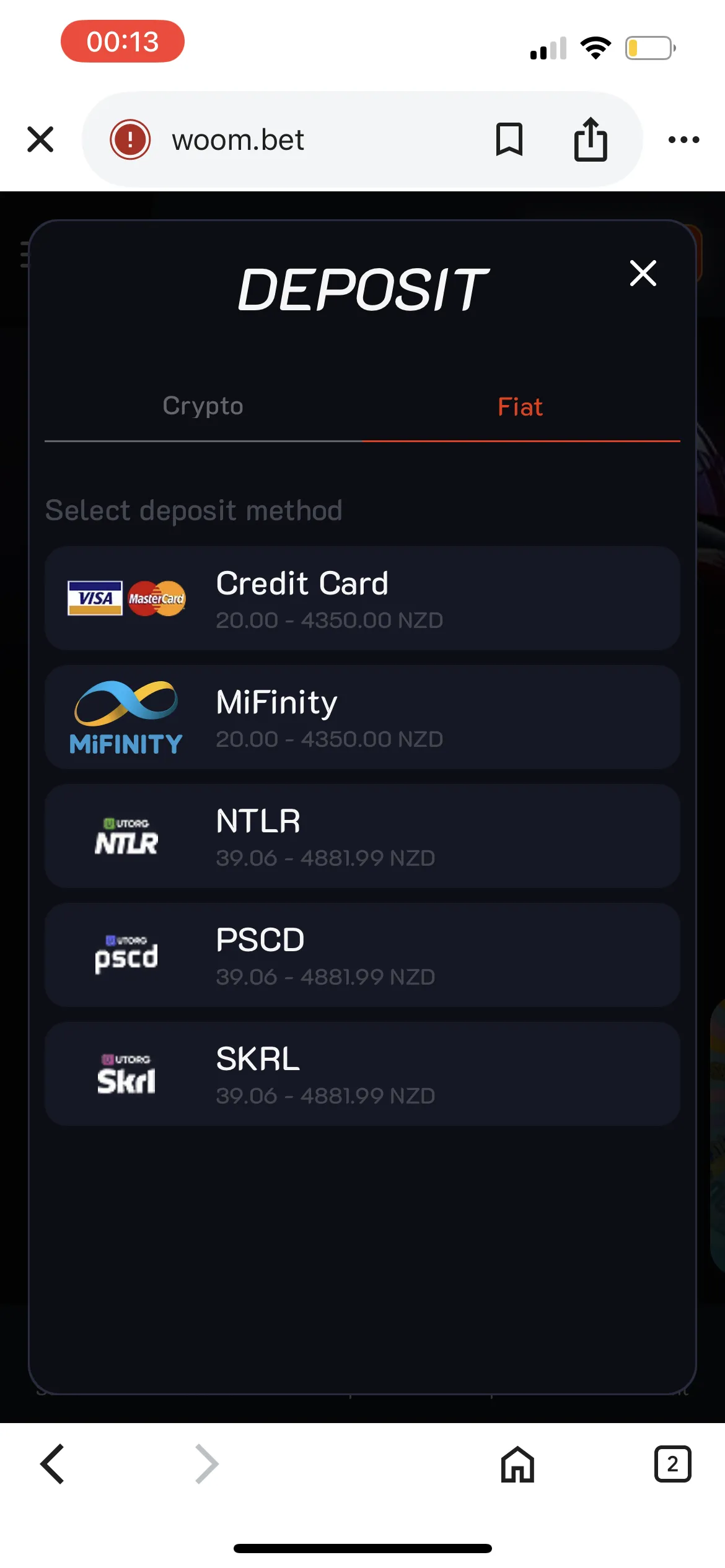Tap the woom.bet address bar
This screenshot has width=725, height=1568.
coord(310,139)
